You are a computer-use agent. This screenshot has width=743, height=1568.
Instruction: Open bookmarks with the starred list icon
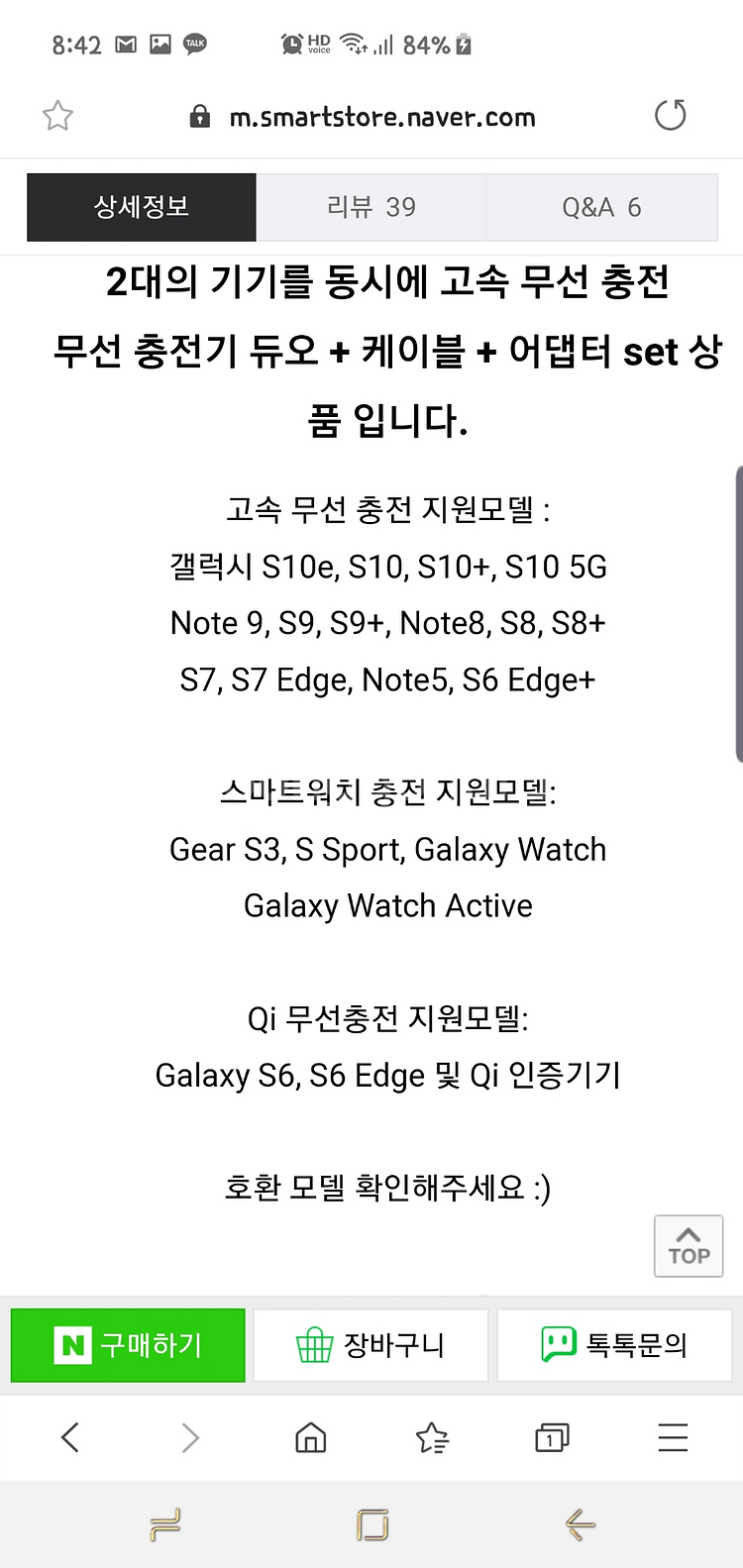click(x=431, y=1437)
